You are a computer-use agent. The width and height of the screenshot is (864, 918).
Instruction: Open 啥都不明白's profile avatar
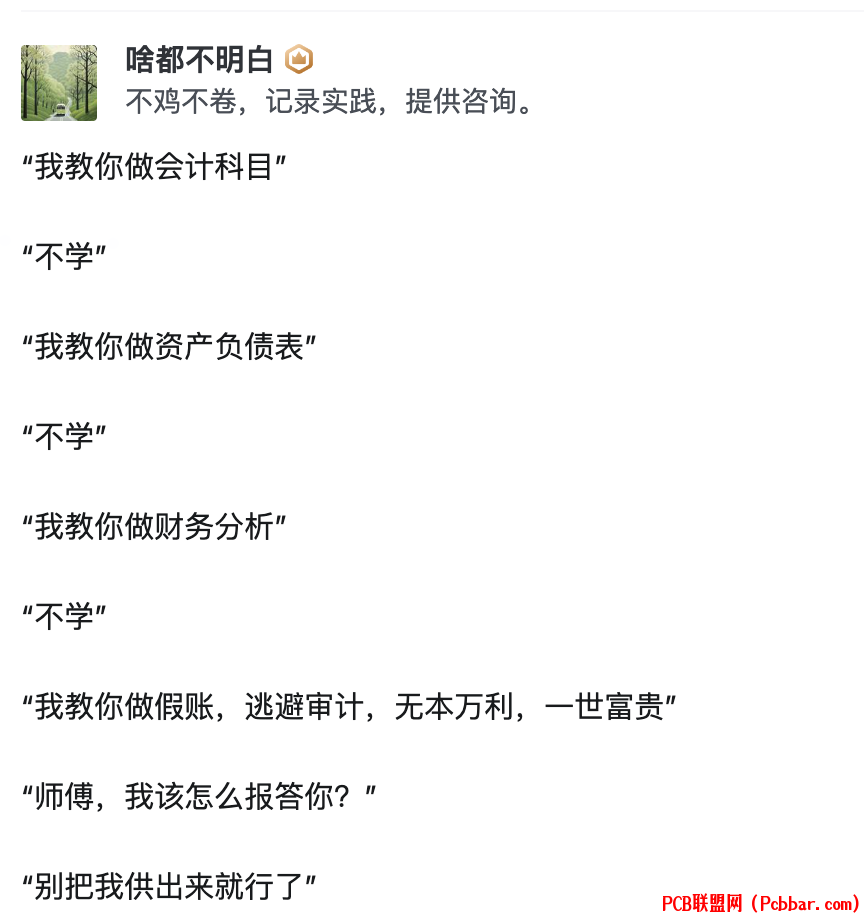point(59,83)
